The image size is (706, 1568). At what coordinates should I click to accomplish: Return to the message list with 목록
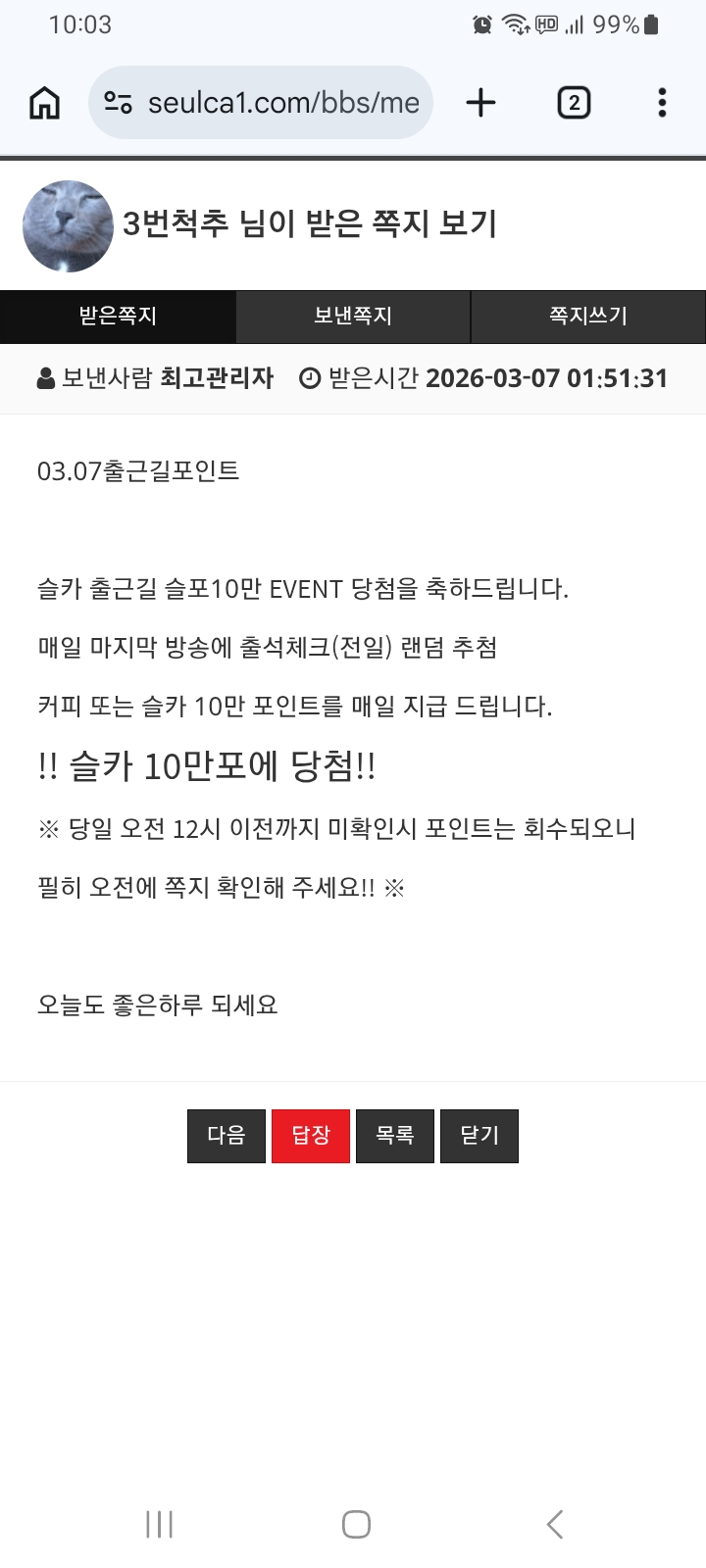[x=395, y=1136]
